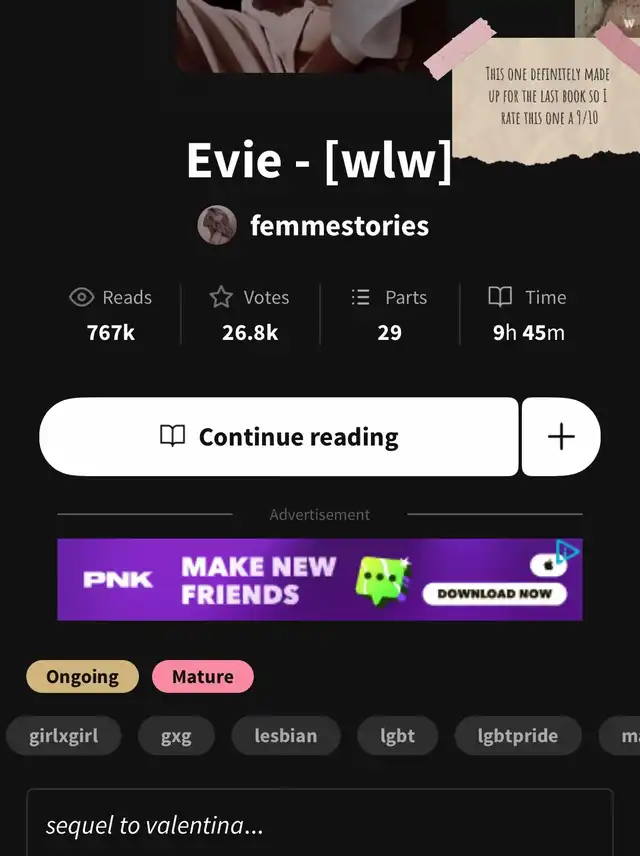
Task: View stories tagged lgbtpride
Action: tap(518, 736)
